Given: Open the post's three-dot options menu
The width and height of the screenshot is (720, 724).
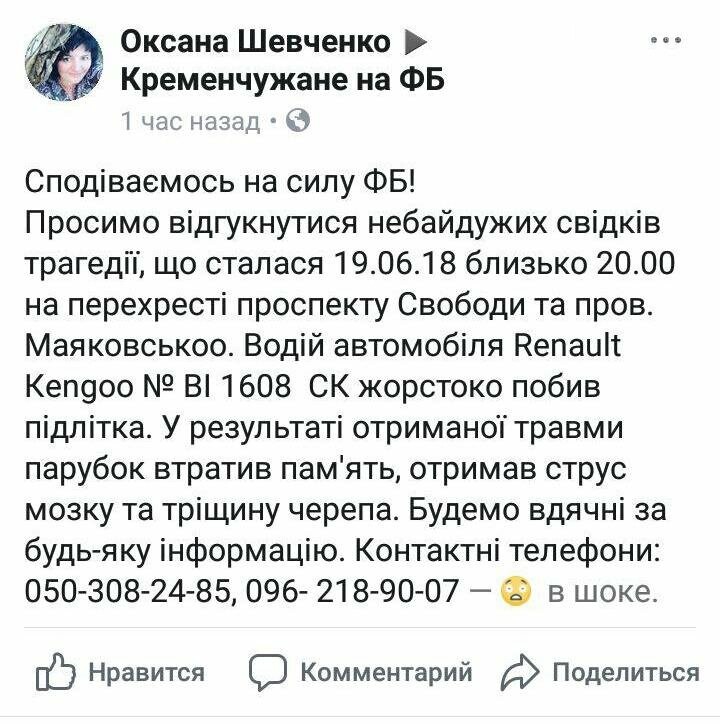Looking at the screenshot, I should point(665,41).
